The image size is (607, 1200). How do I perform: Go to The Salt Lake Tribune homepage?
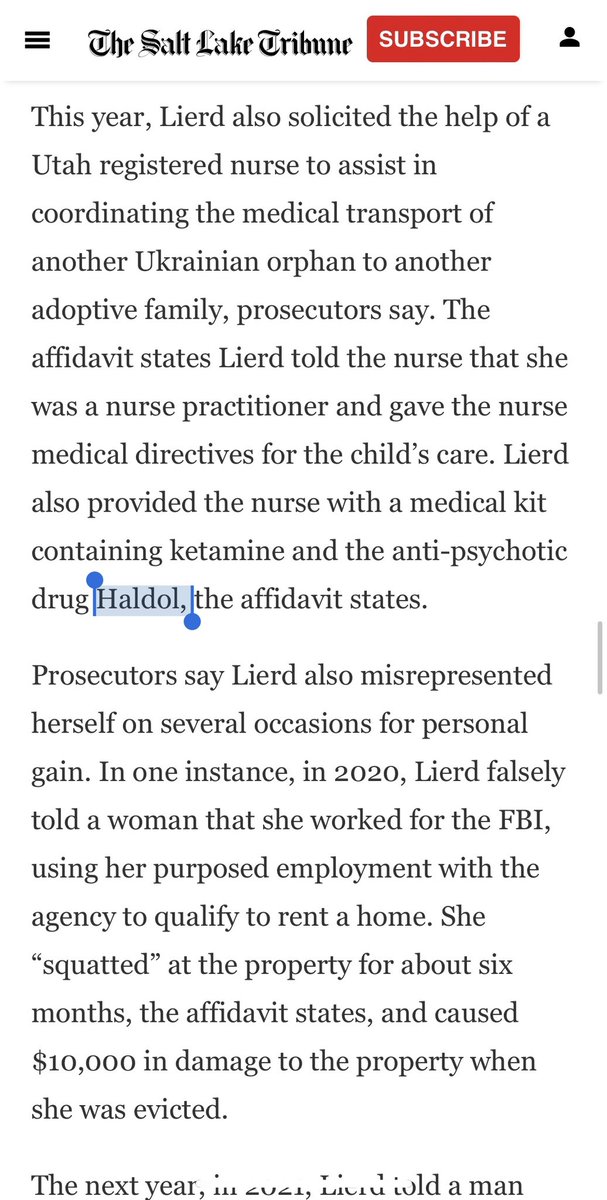pyautogui.click(x=220, y=42)
